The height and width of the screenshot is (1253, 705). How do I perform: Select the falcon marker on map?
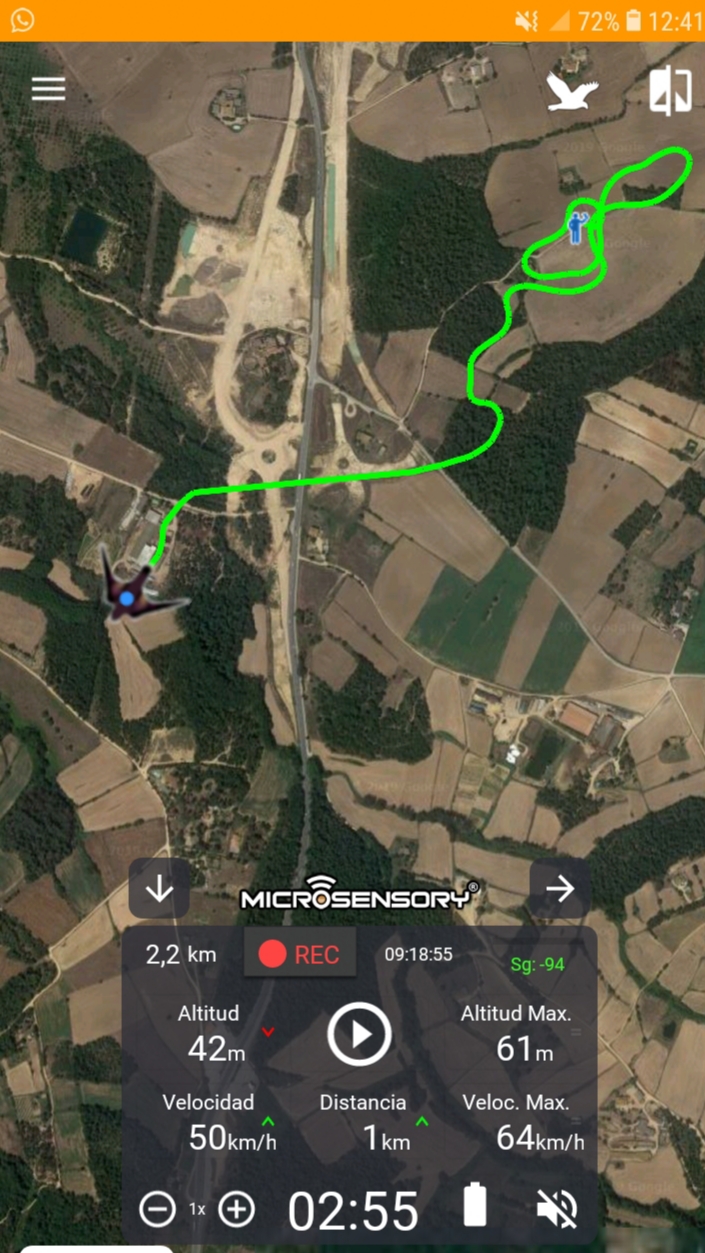134,593
